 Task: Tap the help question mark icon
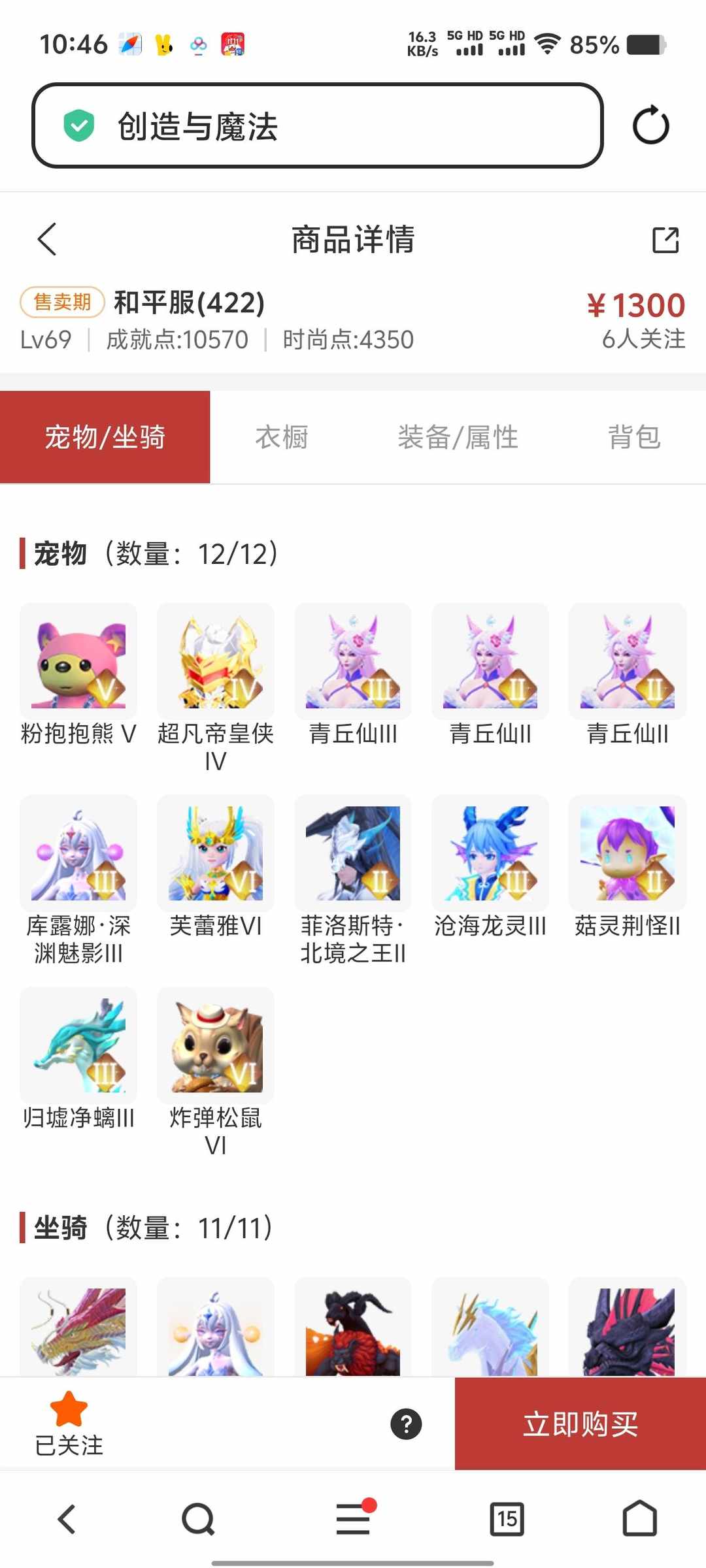tap(405, 1423)
